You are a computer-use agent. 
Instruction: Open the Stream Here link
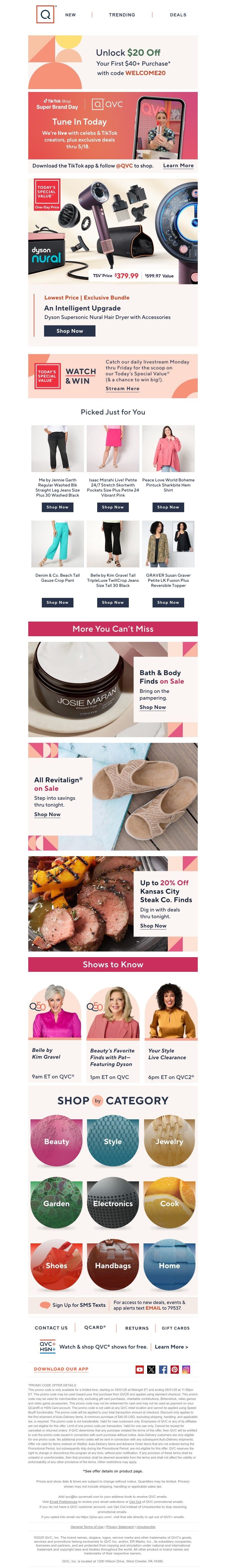click(x=122, y=388)
